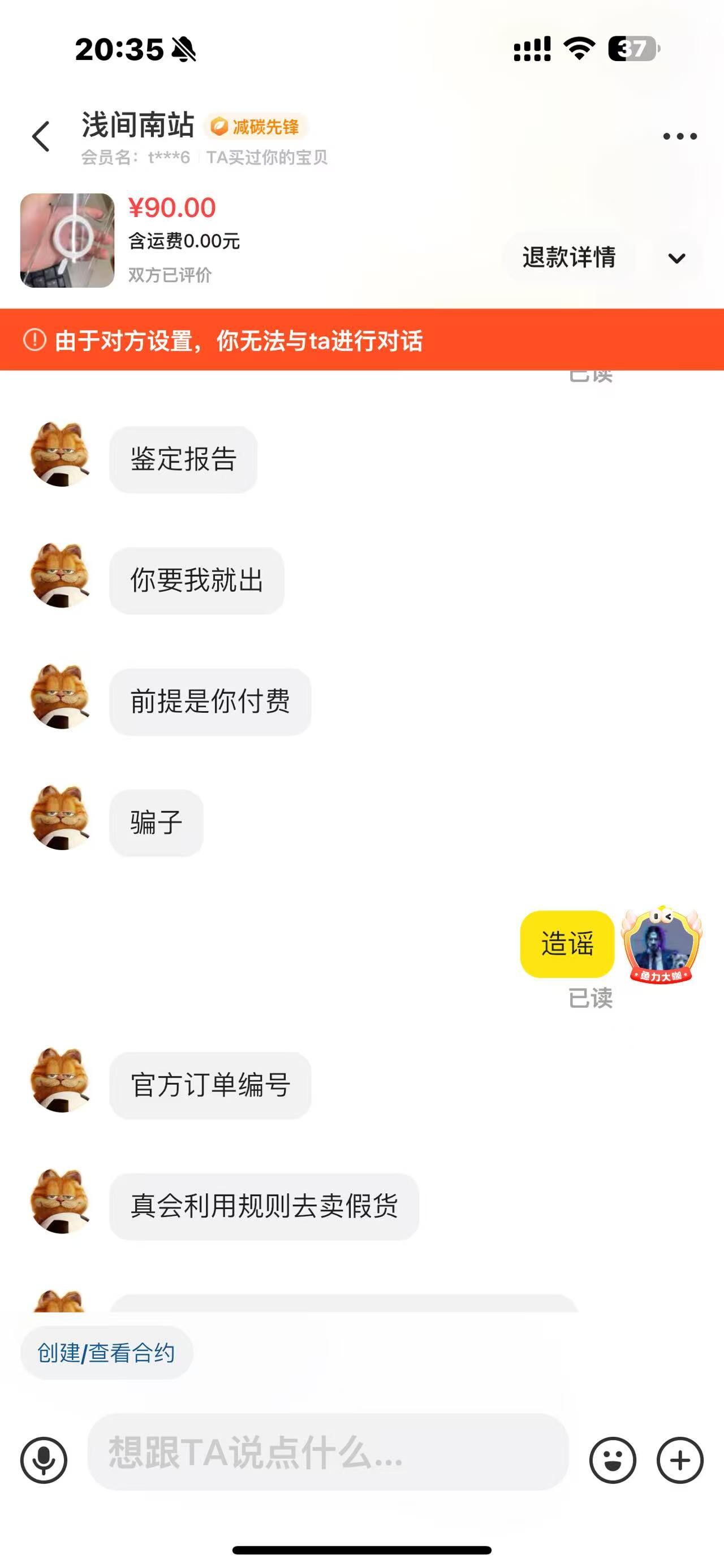Open my avatar beside 造谣 message
Viewport: 724px width, 1568px height.
tap(661, 944)
